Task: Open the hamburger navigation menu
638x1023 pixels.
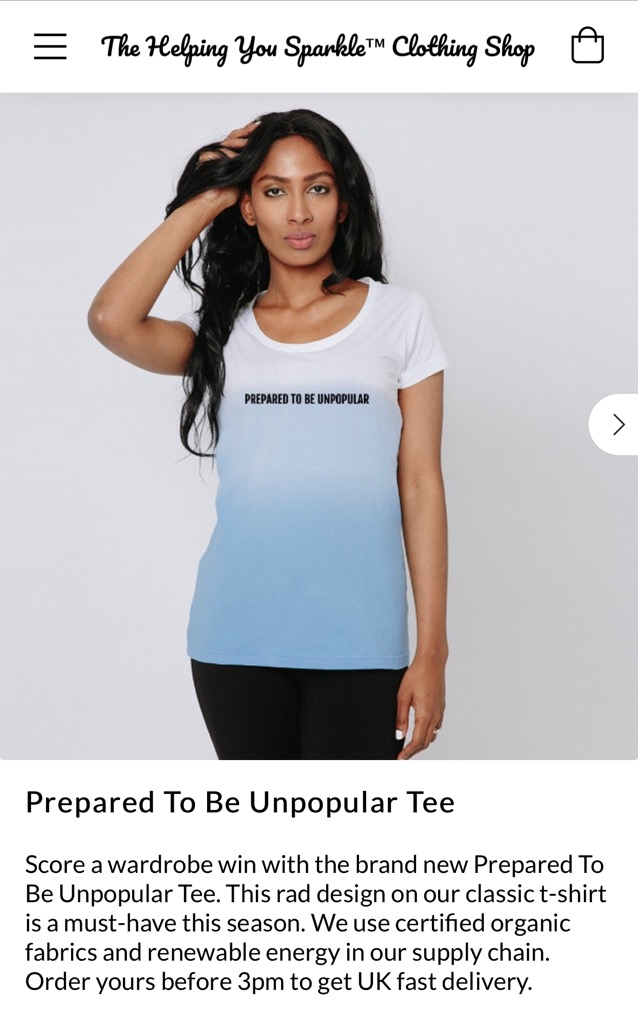Action: point(50,47)
